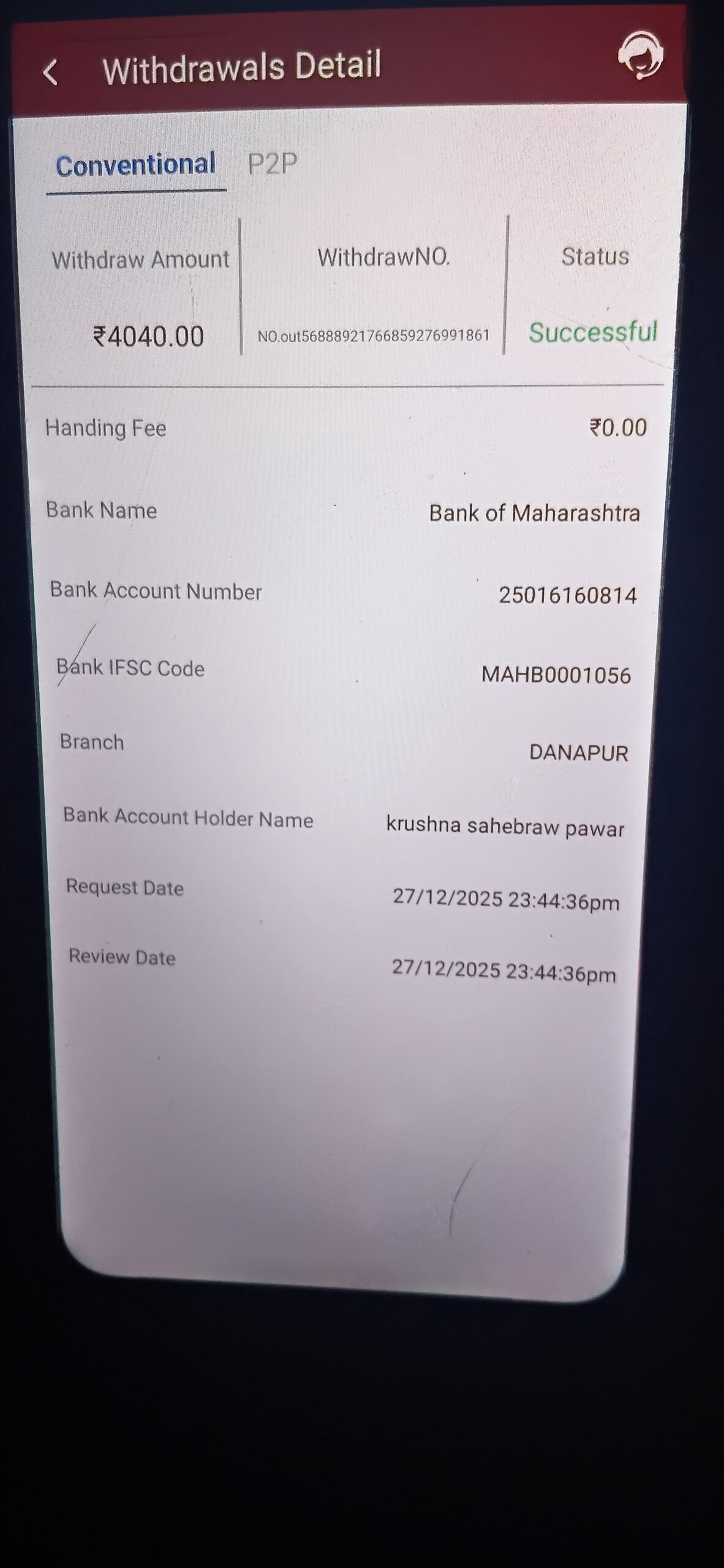Switch to the P2P tab
This screenshot has width=724, height=1568.
[x=273, y=164]
